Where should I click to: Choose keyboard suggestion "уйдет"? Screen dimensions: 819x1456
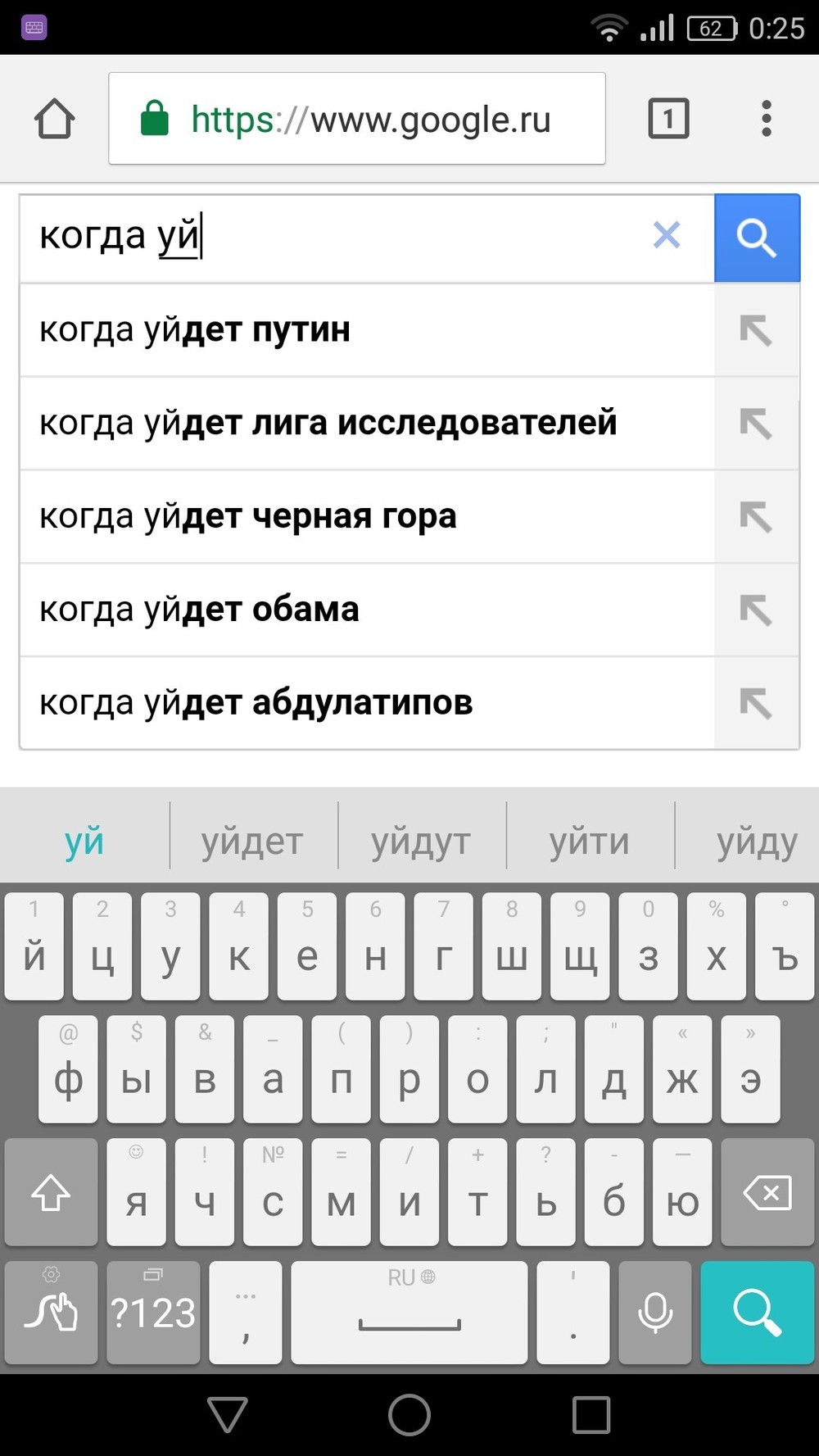[x=252, y=842]
